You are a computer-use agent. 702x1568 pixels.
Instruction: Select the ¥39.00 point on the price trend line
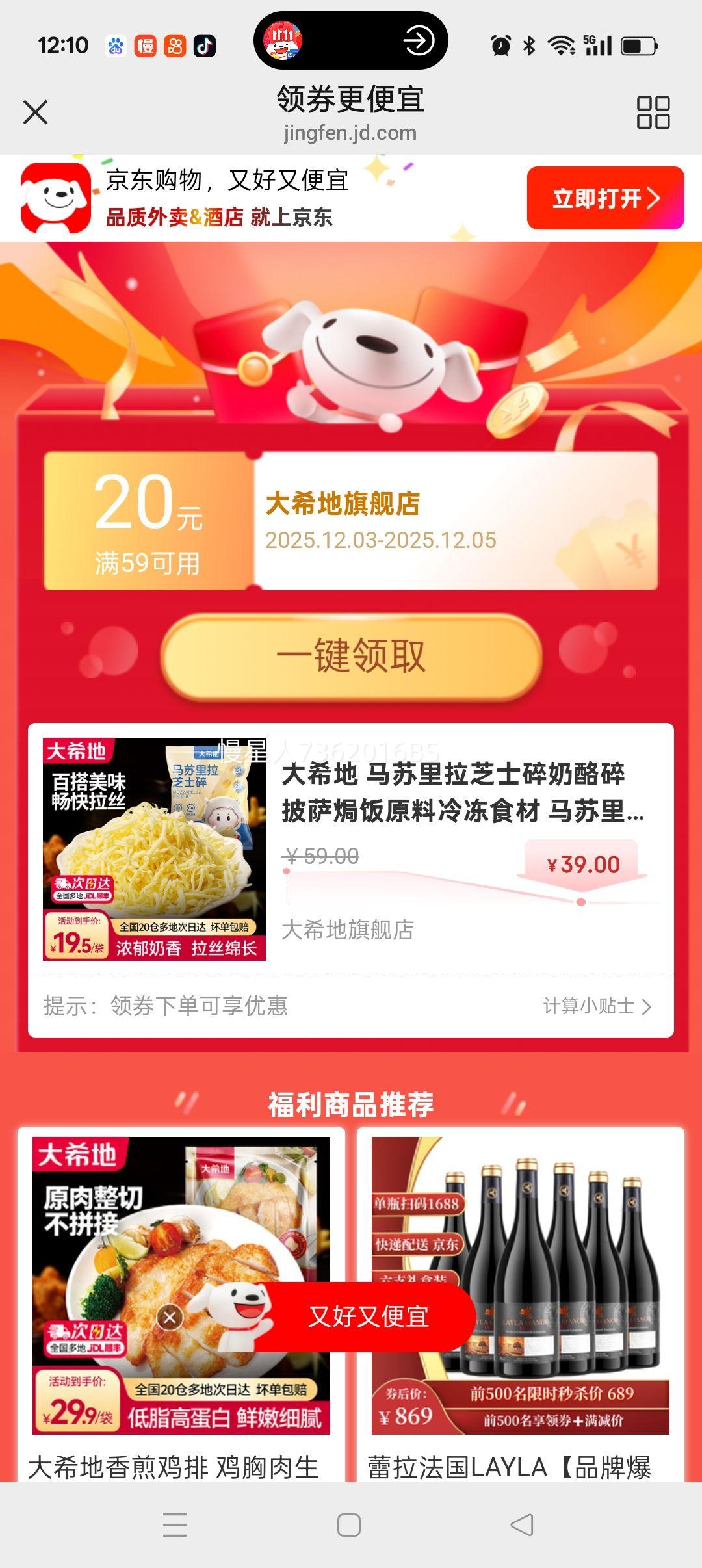[580, 902]
